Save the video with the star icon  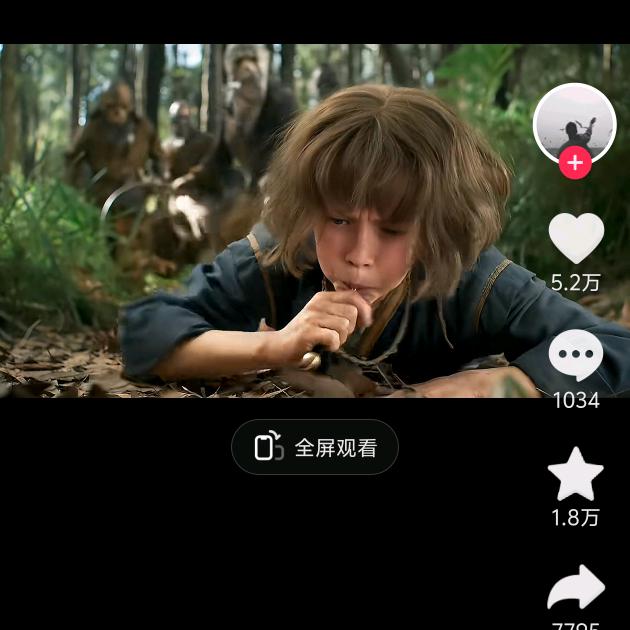[x=576, y=474]
